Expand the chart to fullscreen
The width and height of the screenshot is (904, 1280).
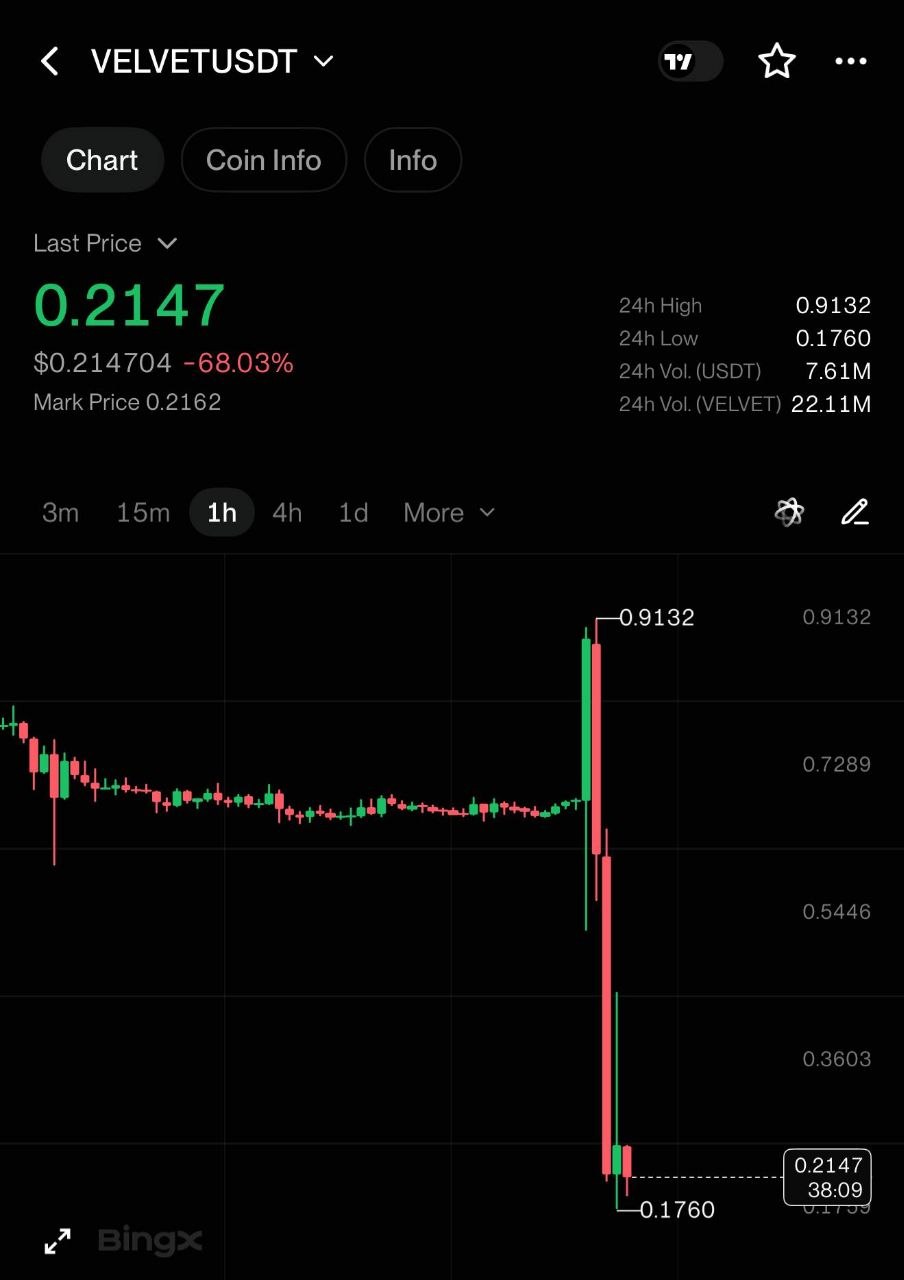(x=58, y=1242)
